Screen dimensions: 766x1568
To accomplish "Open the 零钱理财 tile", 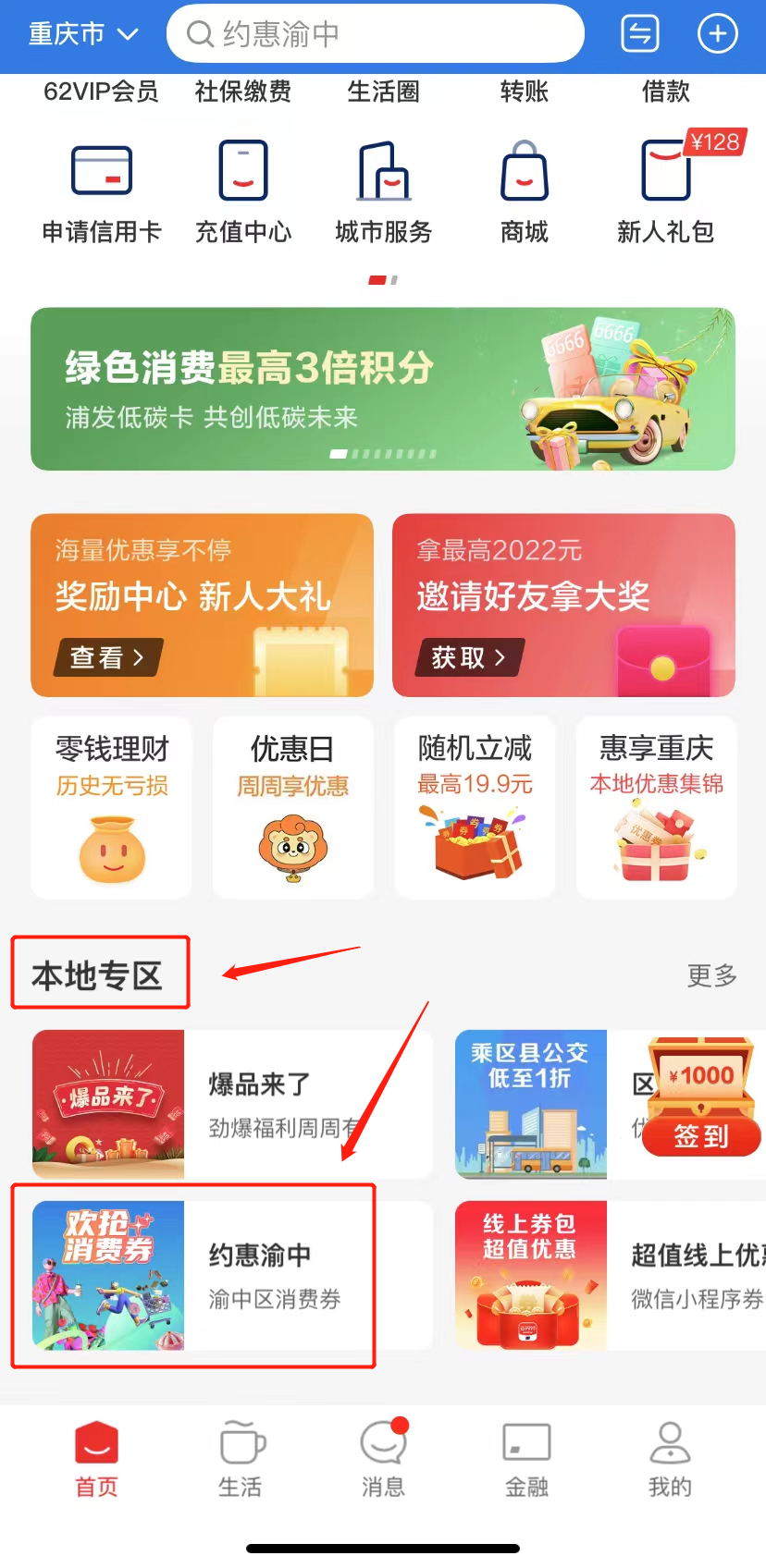I will 112,806.
